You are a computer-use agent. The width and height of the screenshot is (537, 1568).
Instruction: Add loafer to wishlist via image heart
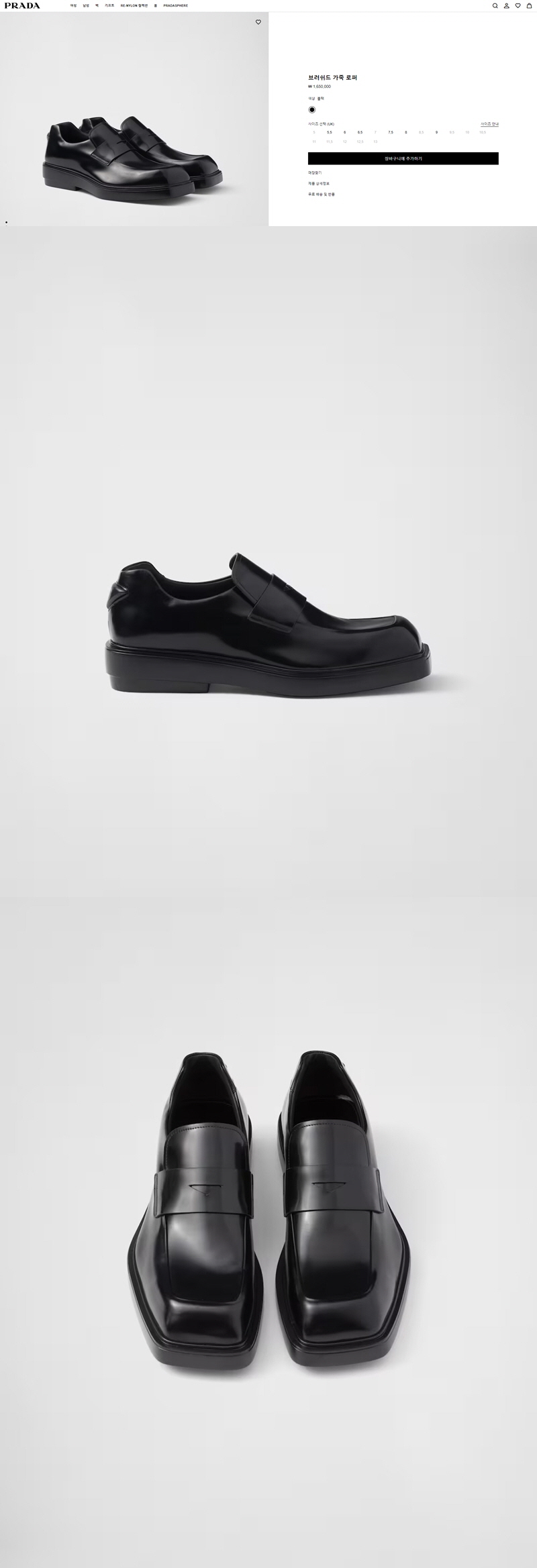pos(258,22)
